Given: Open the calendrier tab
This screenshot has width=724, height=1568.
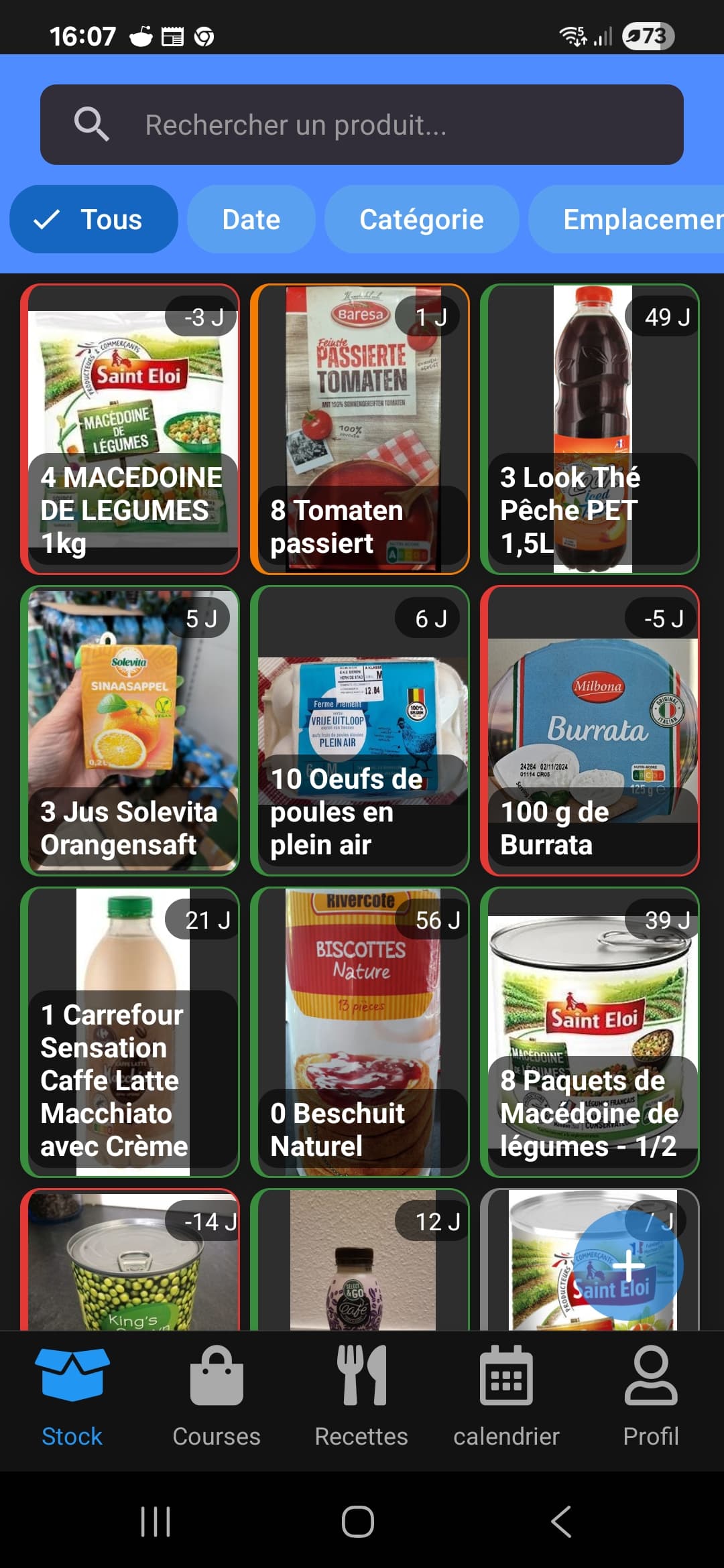Looking at the screenshot, I should (x=506, y=1397).
